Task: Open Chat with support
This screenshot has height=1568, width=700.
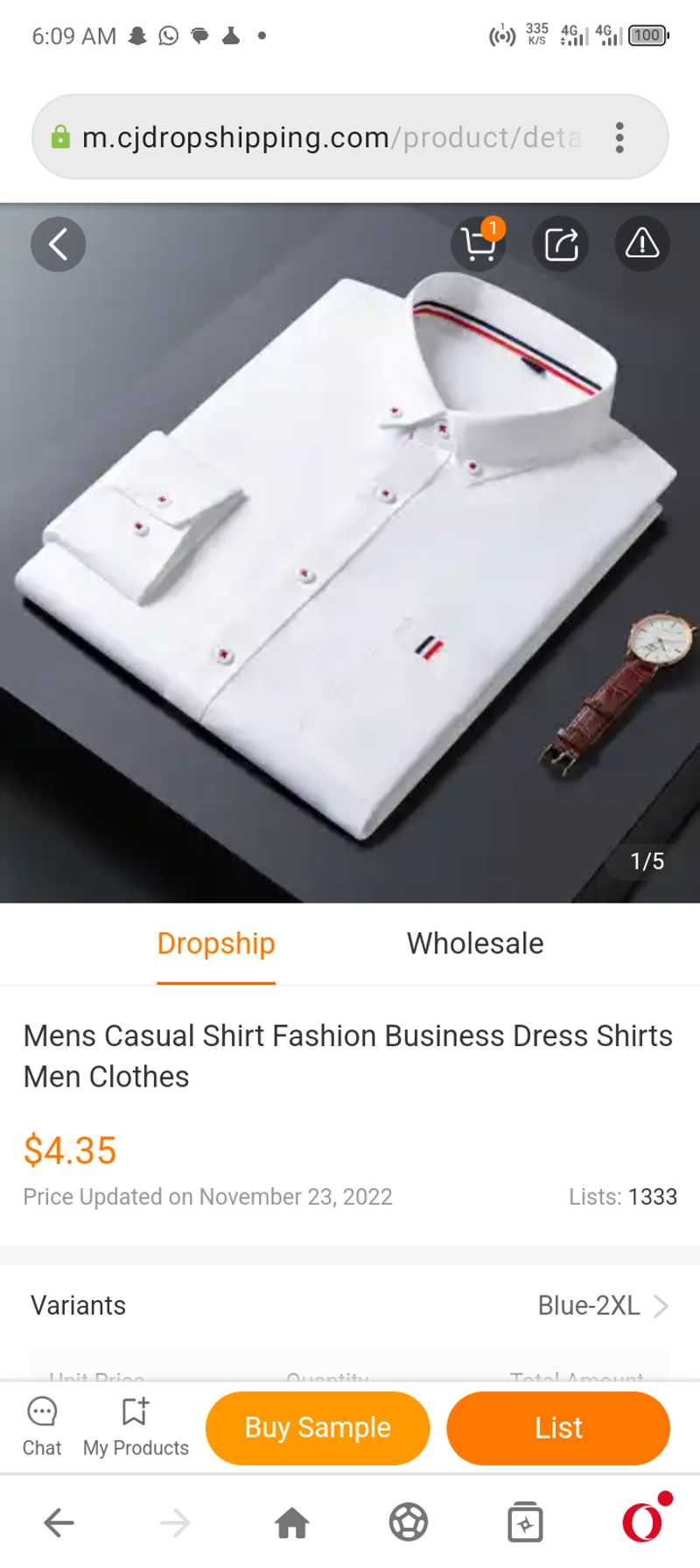Action: pos(42,1427)
